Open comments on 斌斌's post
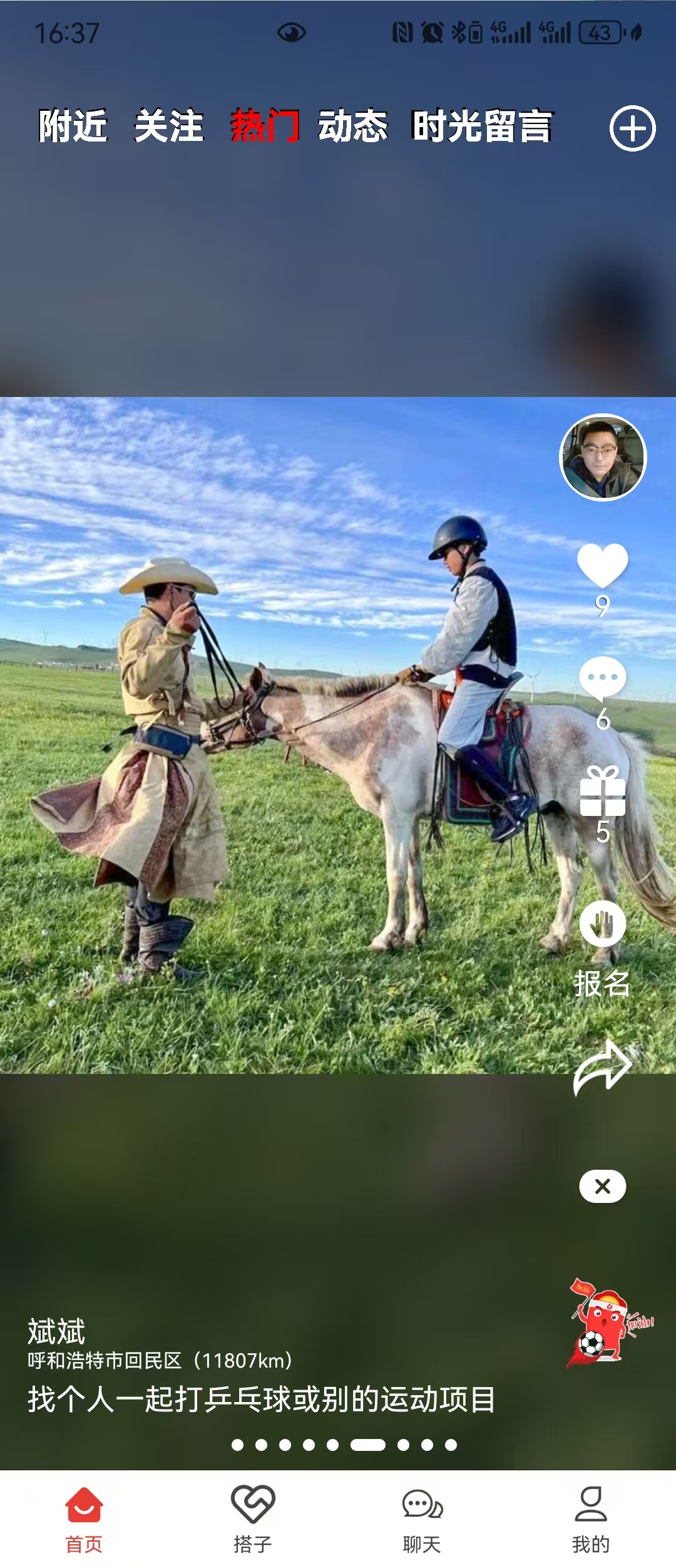This screenshot has width=676, height=1568. 602,678
